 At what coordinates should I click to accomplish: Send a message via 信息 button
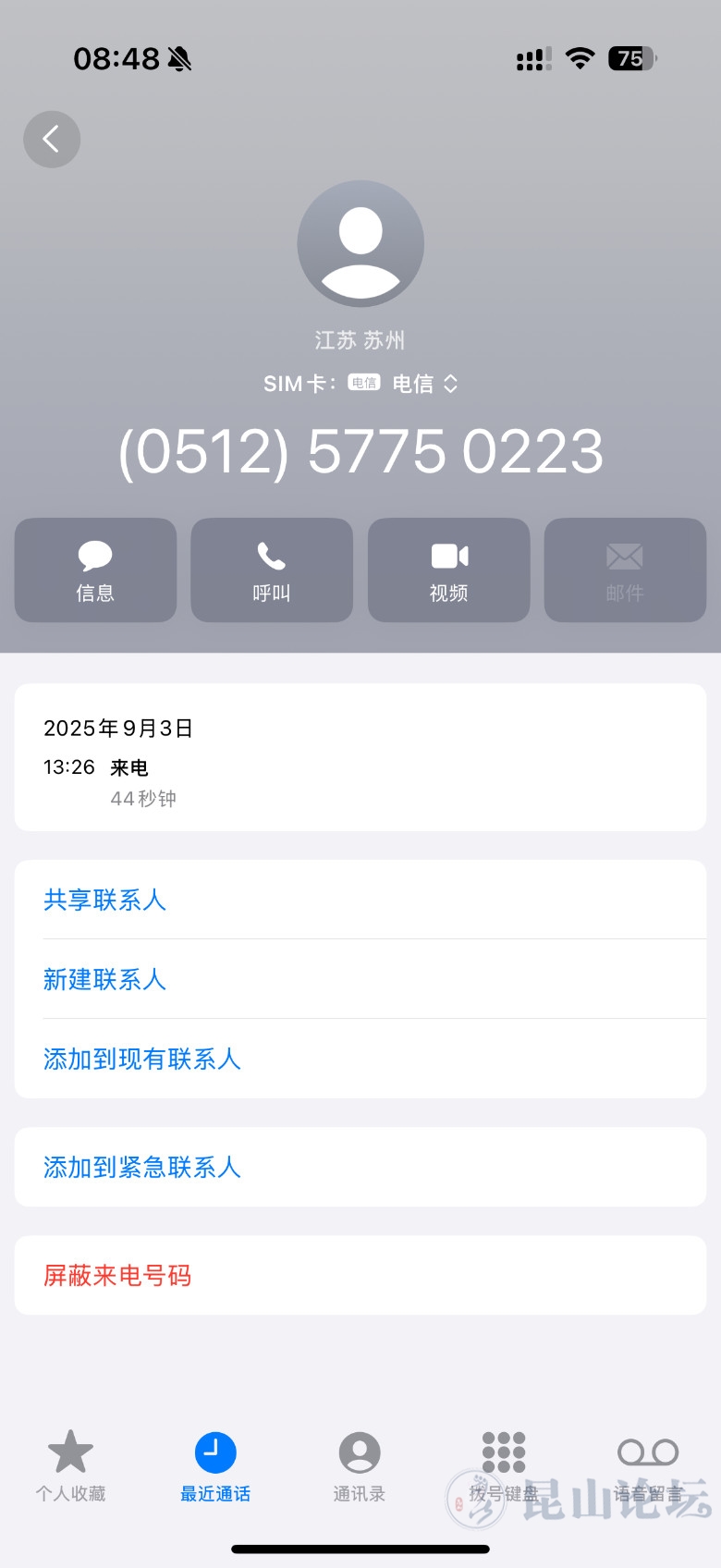95,570
